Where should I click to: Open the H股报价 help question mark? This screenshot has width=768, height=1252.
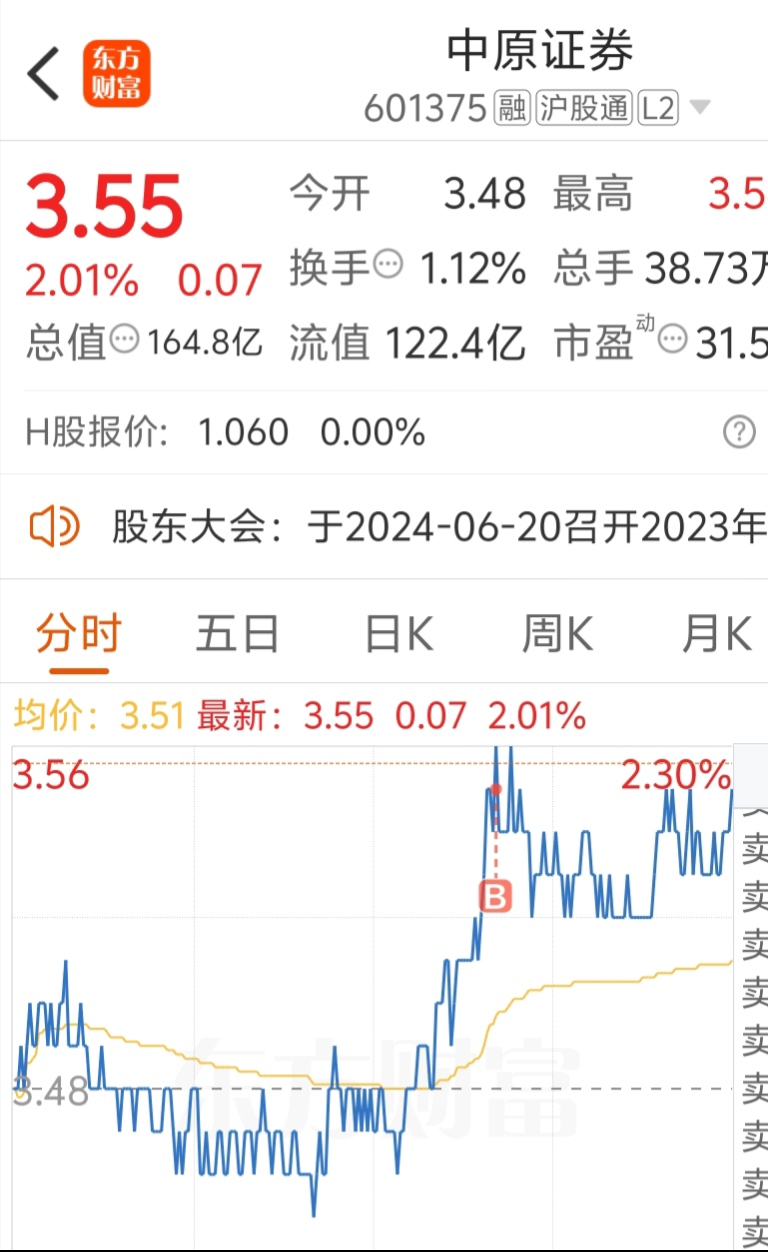point(738,433)
